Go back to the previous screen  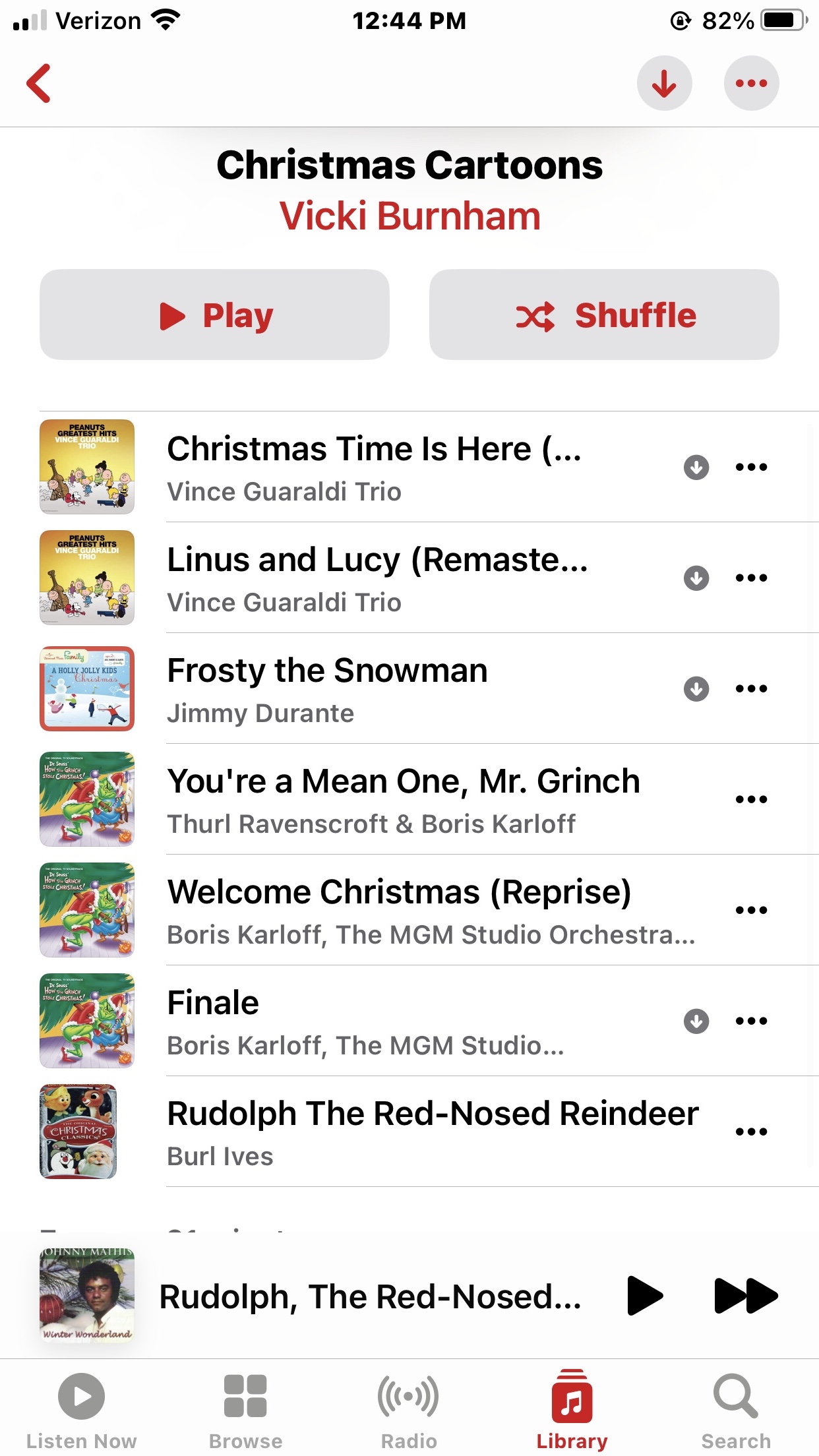click(39, 83)
